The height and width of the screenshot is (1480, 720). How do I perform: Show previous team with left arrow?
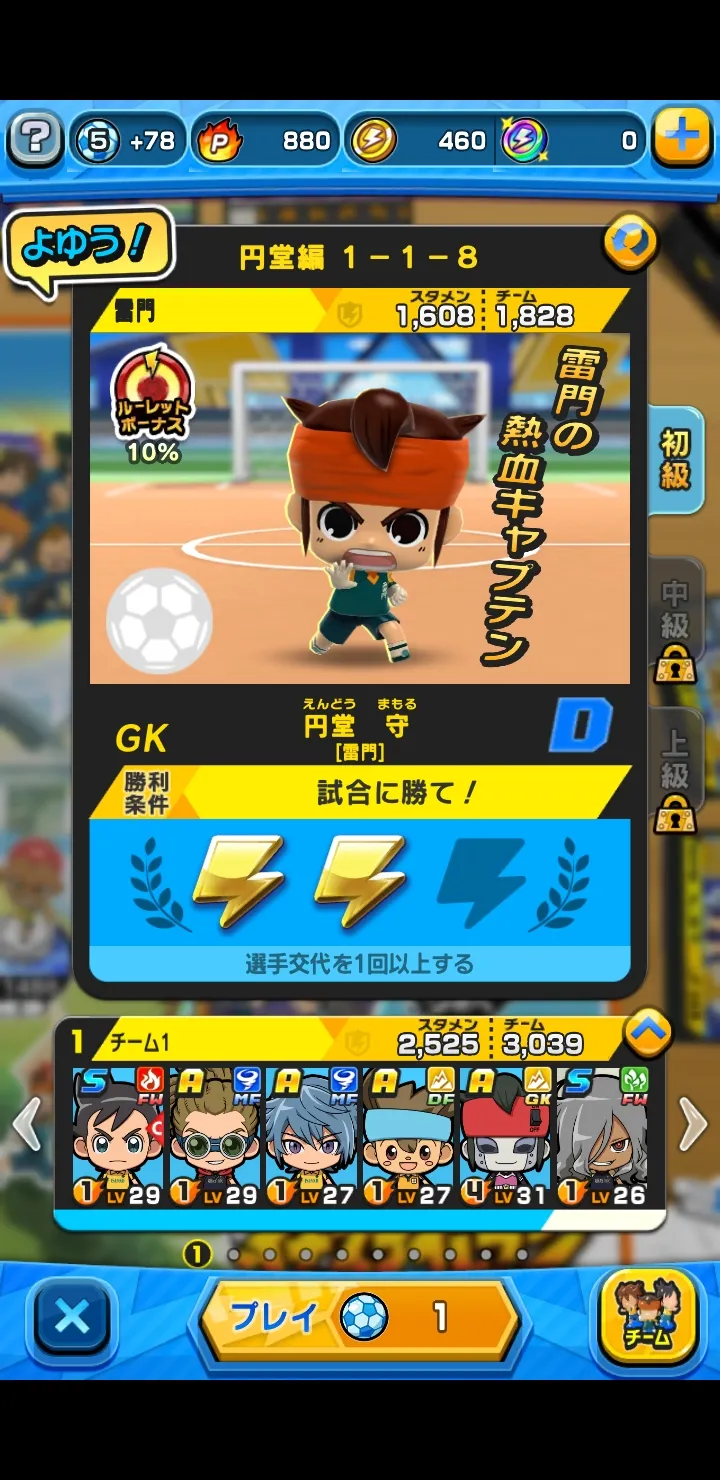pyautogui.click(x=26, y=1124)
